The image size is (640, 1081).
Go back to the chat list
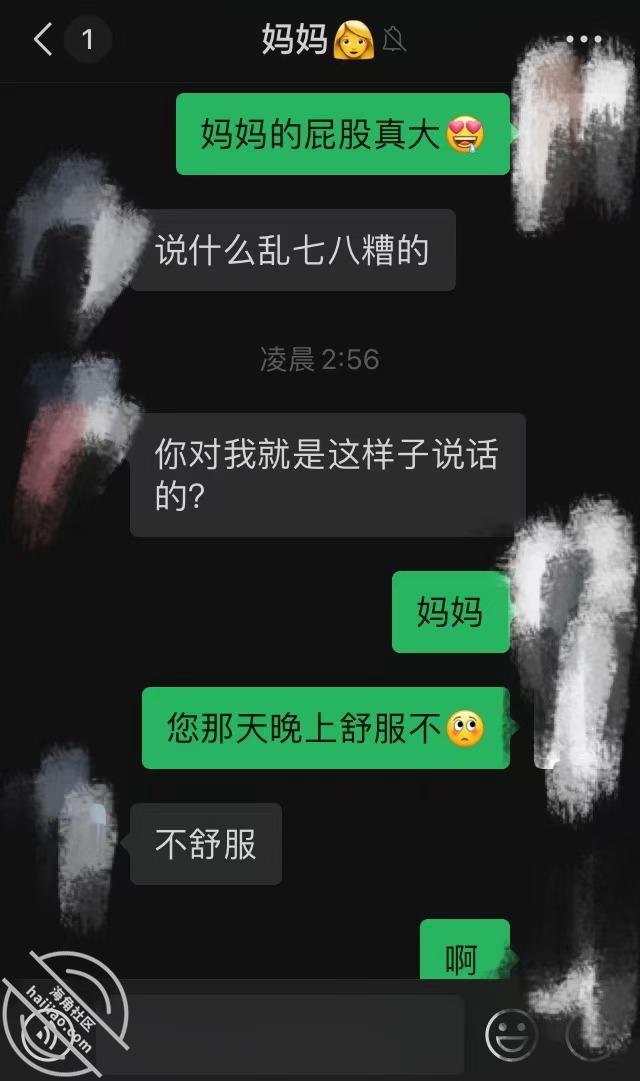43,39
